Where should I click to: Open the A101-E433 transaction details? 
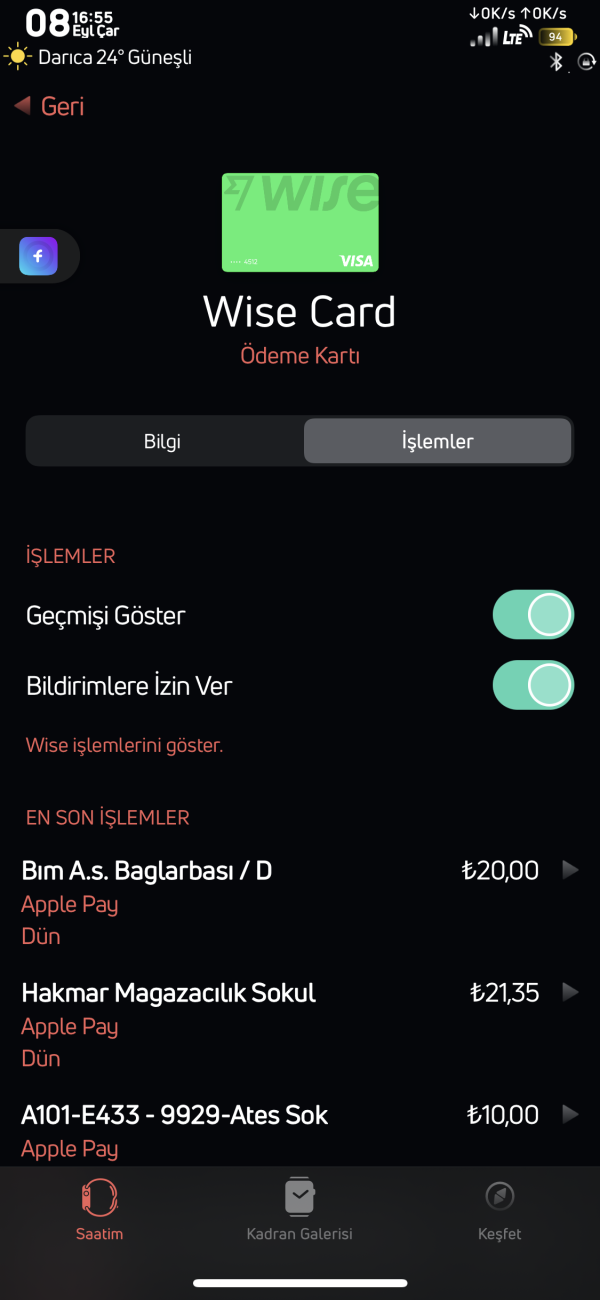[x=300, y=1130]
